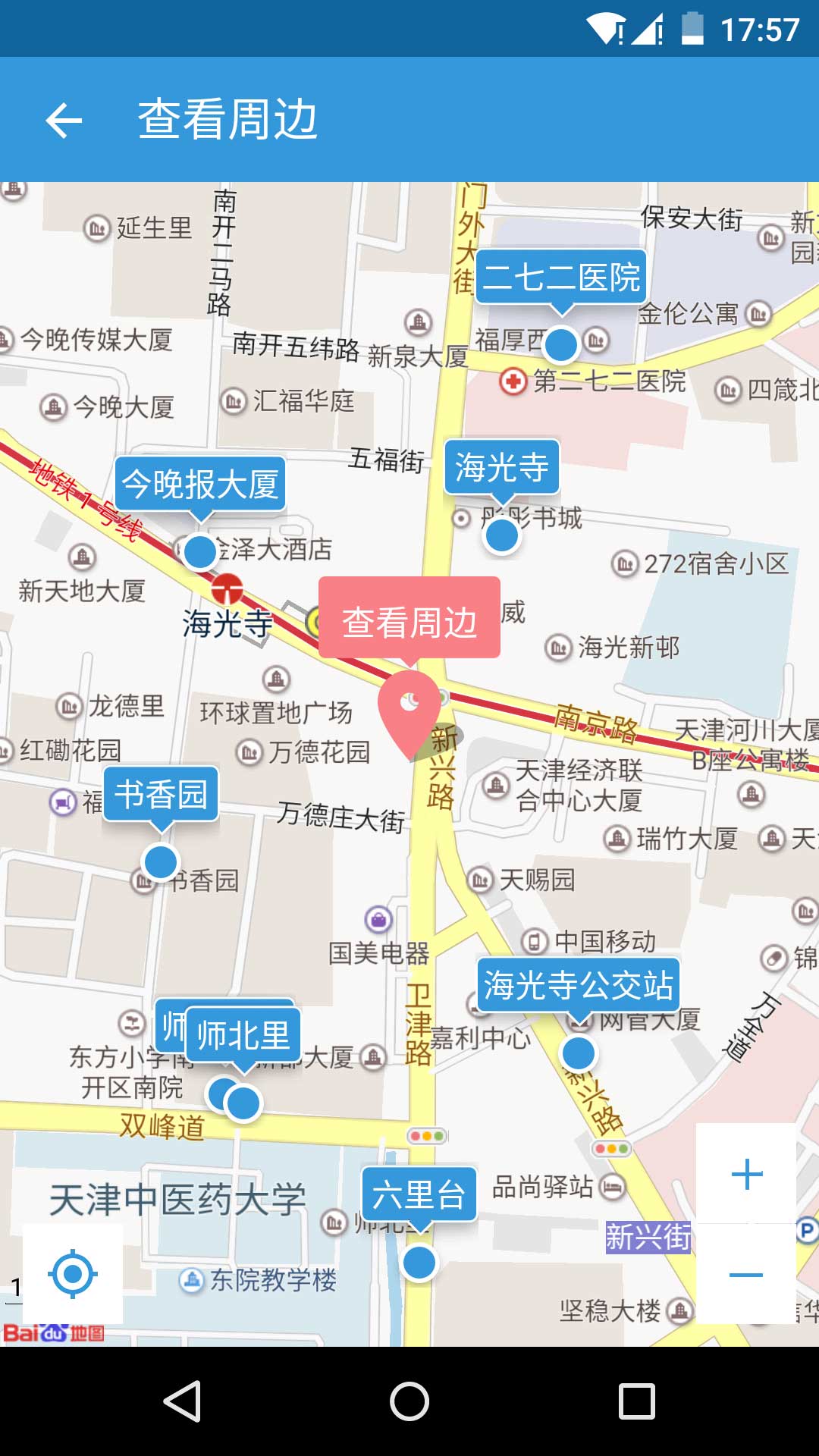The width and height of the screenshot is (819, 1456).
Task: Select the 二七二医院 marker label
Action: (x=561, y=277)
